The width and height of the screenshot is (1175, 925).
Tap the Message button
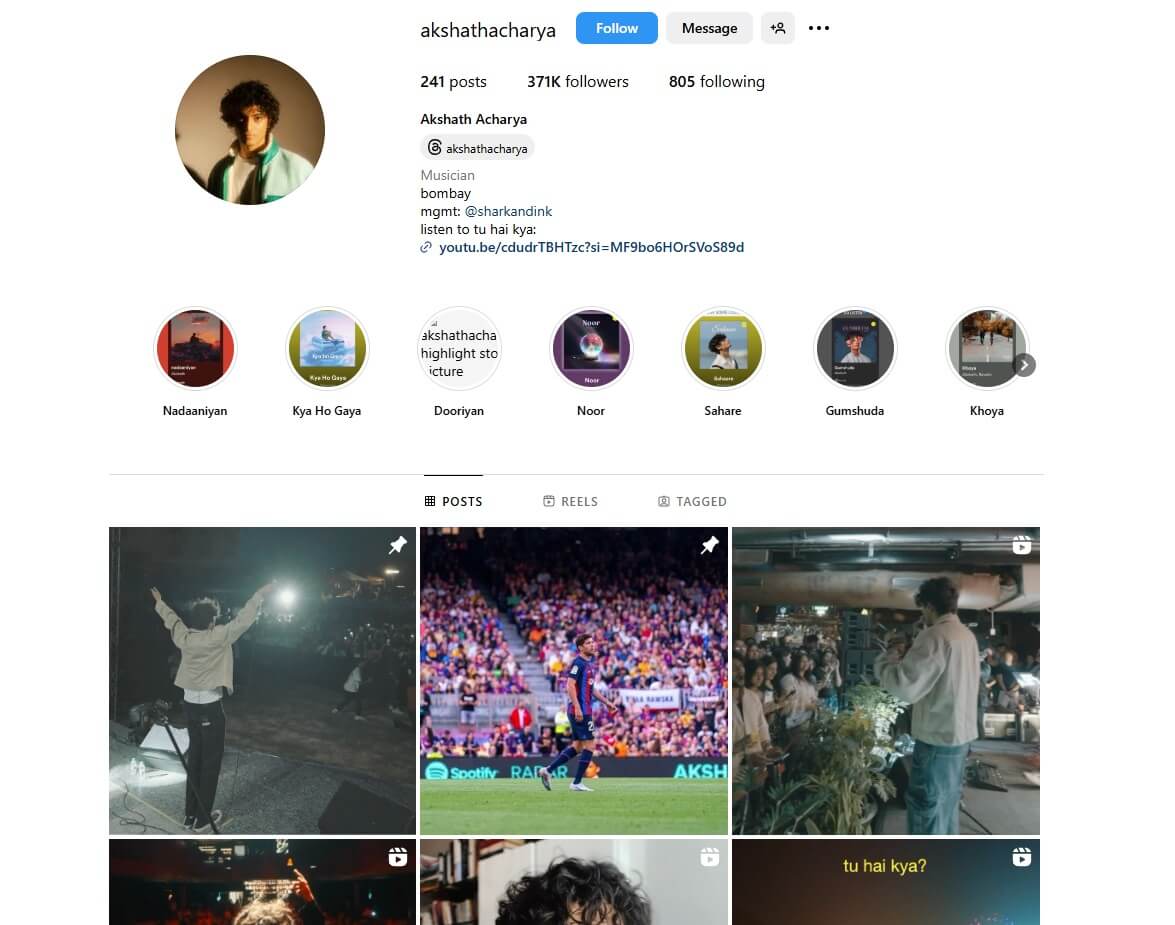(709, 28)
